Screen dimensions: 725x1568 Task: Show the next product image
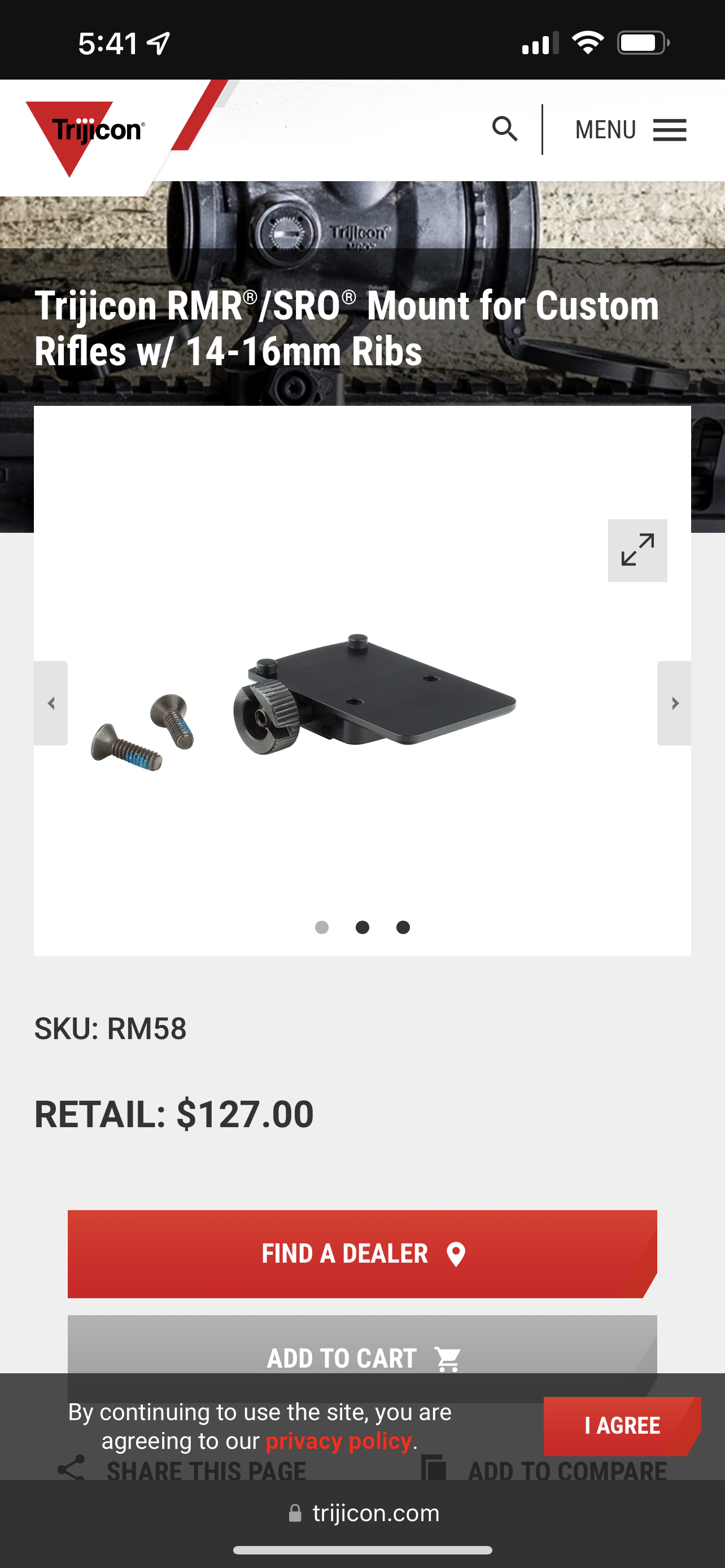click(x=674, y=703)
